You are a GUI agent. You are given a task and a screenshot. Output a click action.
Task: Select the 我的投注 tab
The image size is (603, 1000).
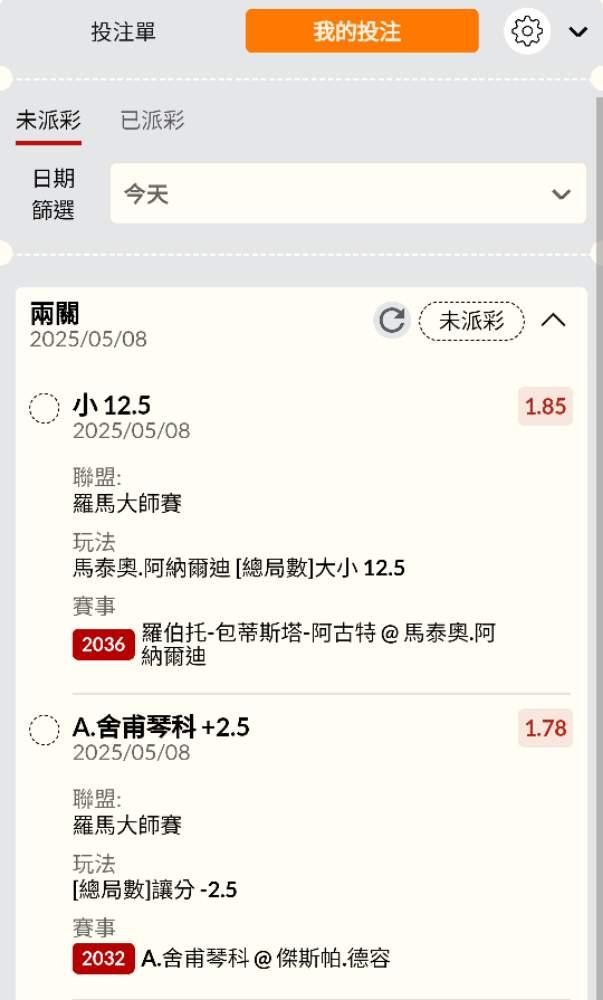click(362, 31)
